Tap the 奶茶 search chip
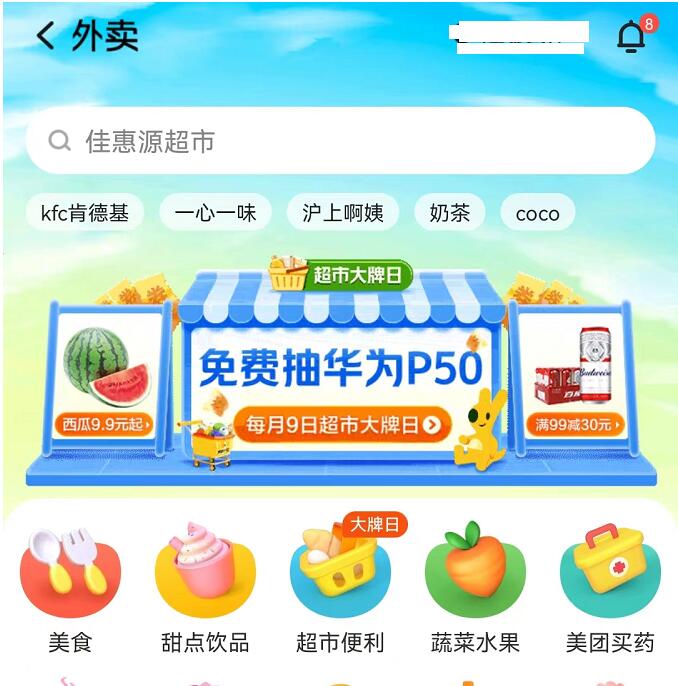 [450, 213]
